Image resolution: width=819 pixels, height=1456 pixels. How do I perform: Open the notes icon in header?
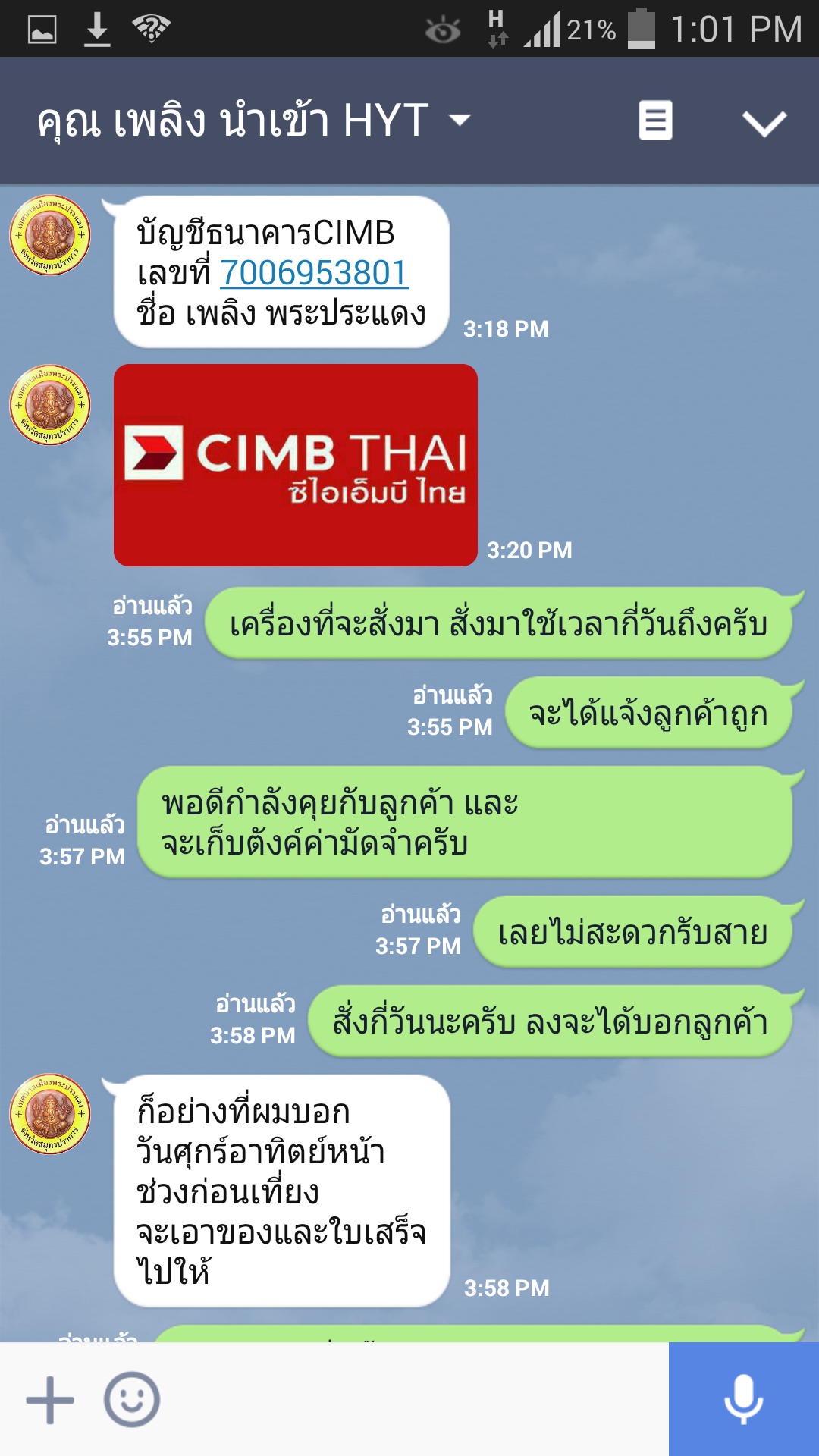(x=655, y=121)
